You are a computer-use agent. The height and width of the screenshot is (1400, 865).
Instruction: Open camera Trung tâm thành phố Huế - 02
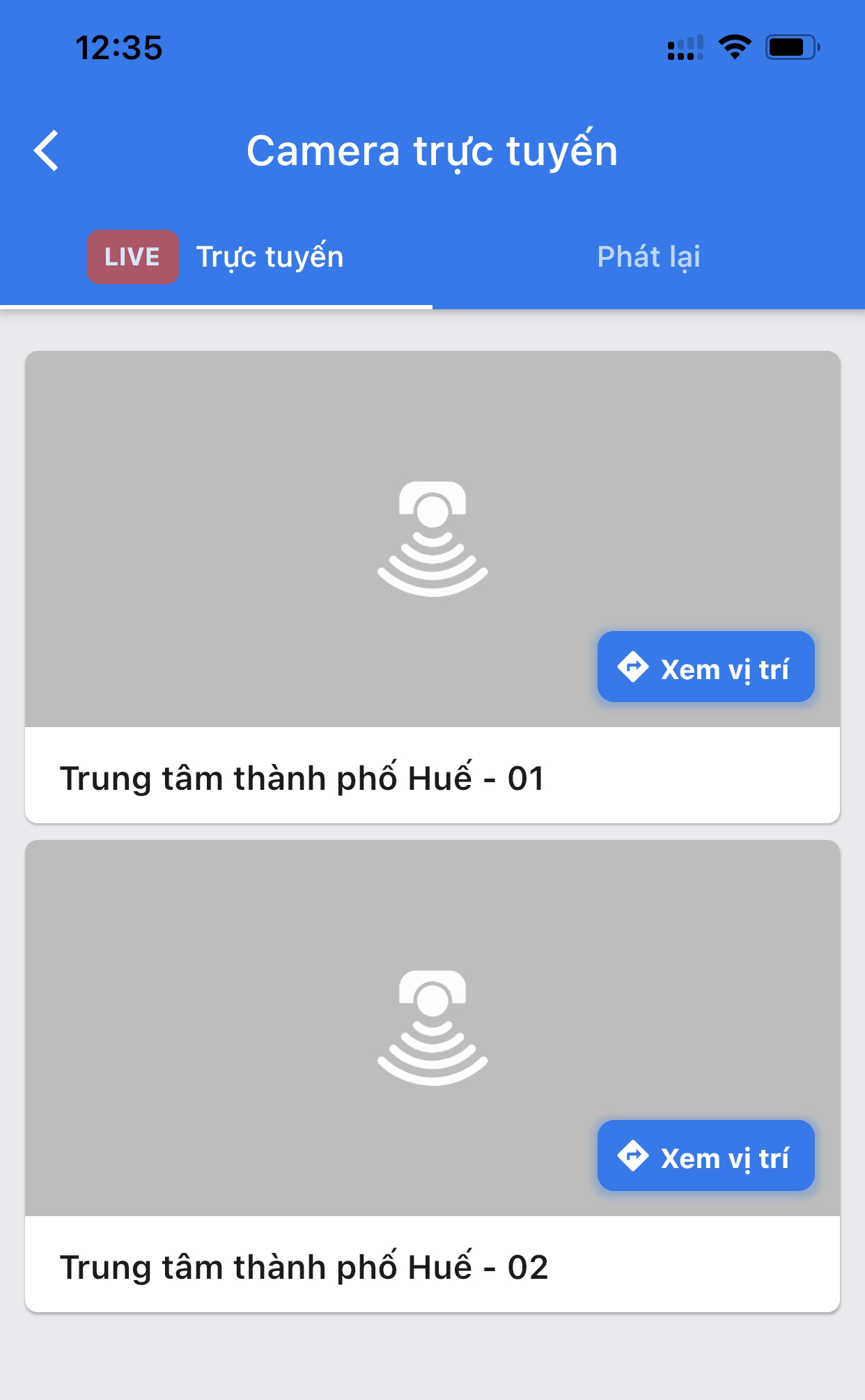click(x=432, y=1076)
